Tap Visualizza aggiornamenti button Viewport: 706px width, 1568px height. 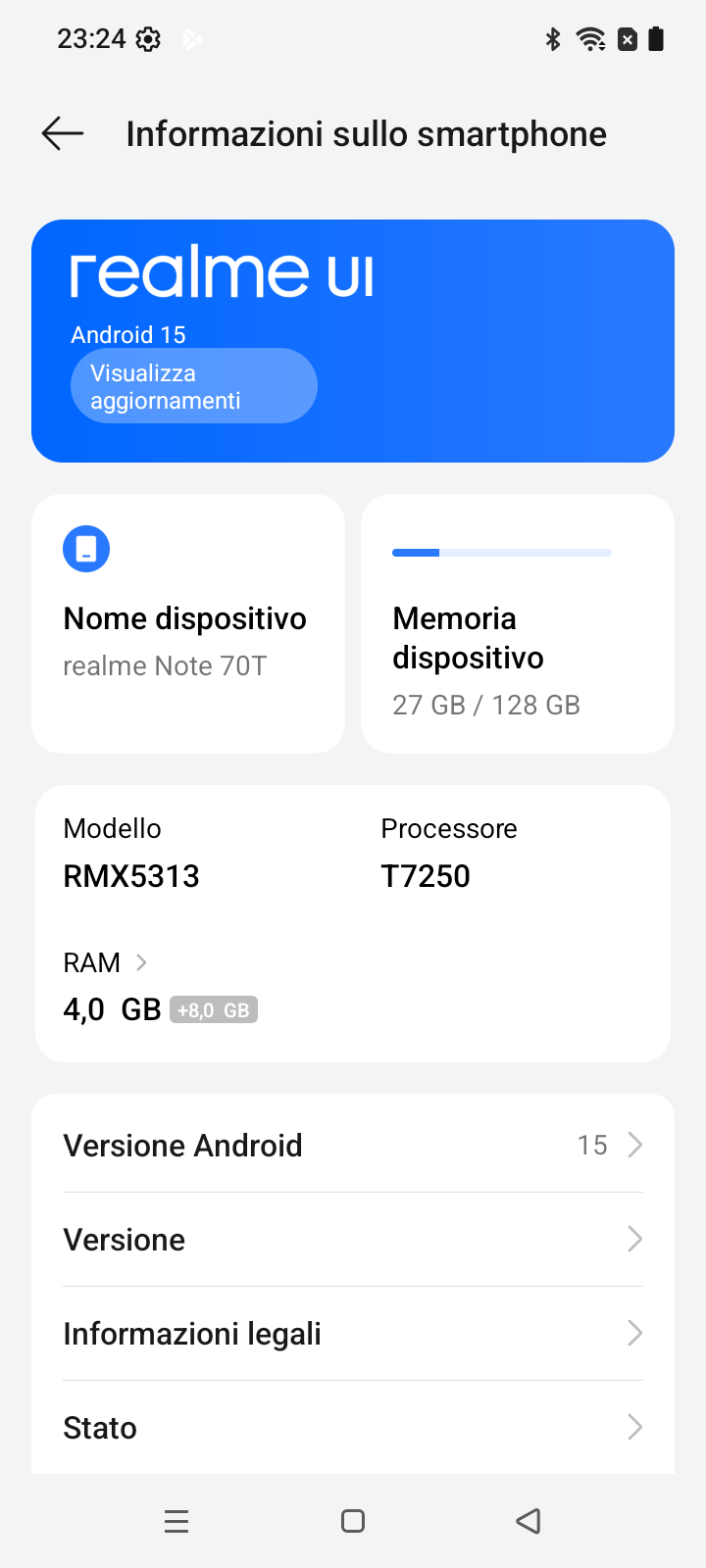coord(193,386)
